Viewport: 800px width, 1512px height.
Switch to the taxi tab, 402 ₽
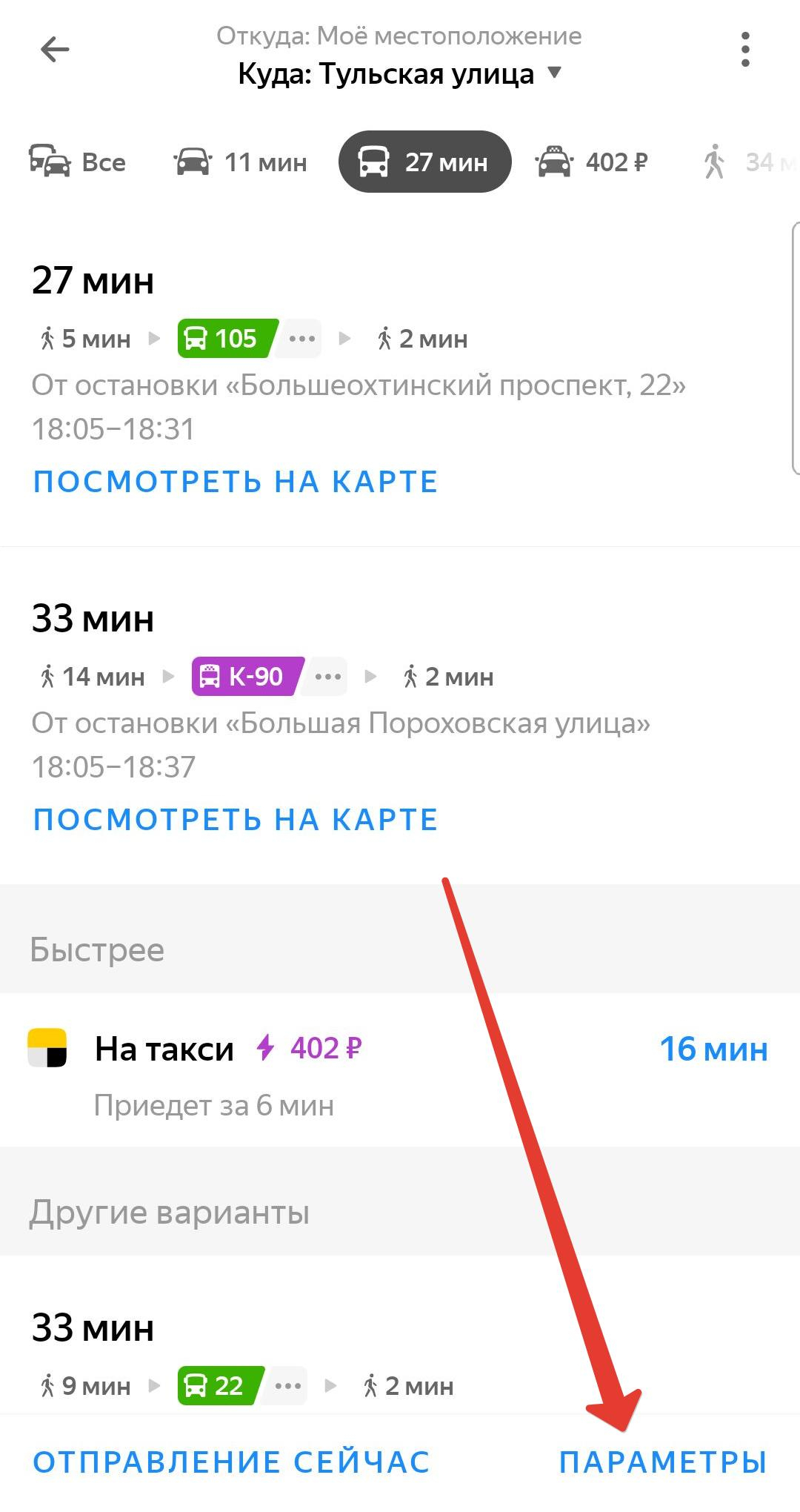591,162
